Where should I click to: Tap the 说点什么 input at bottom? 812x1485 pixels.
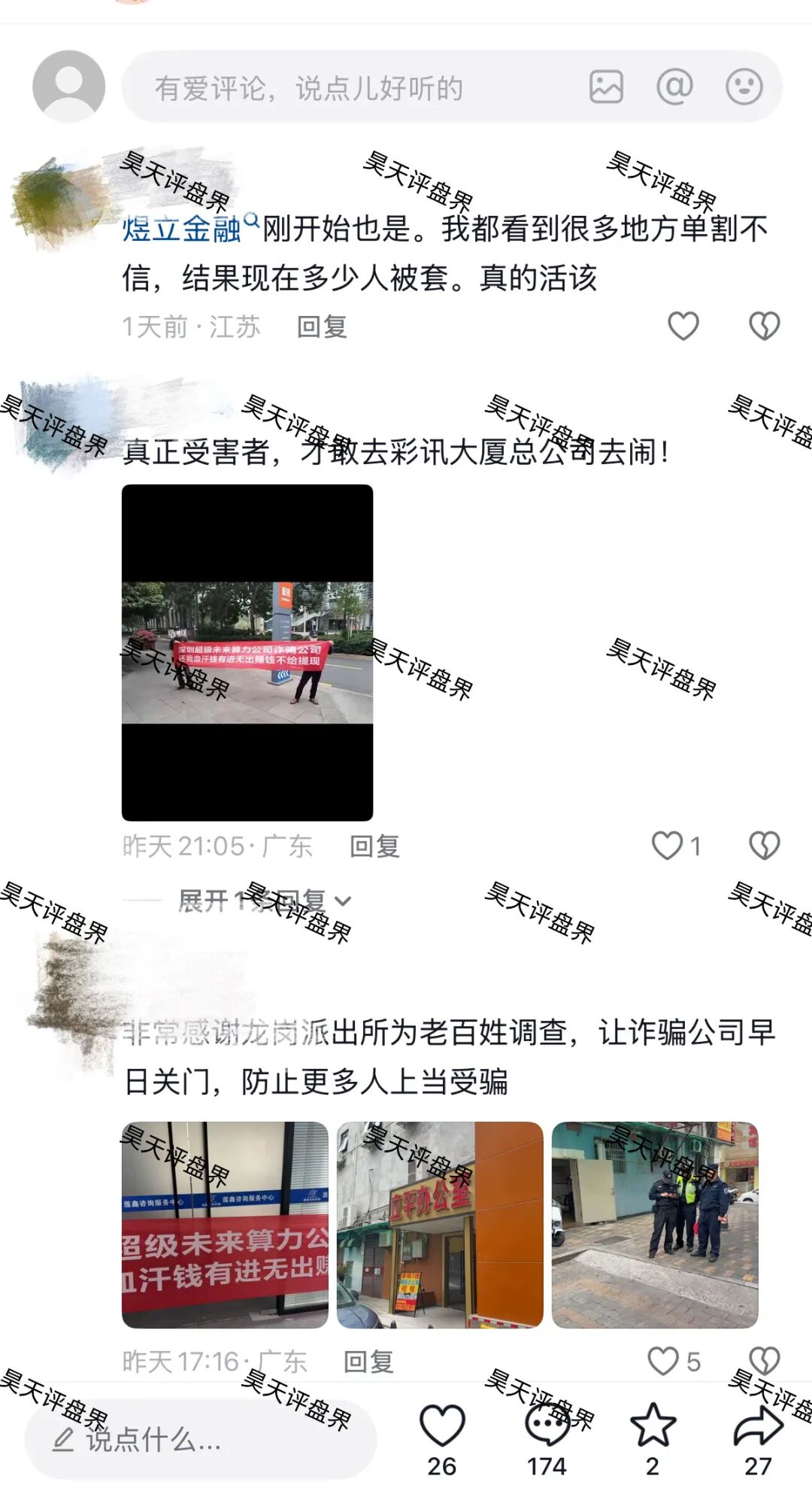(200, 1440)
